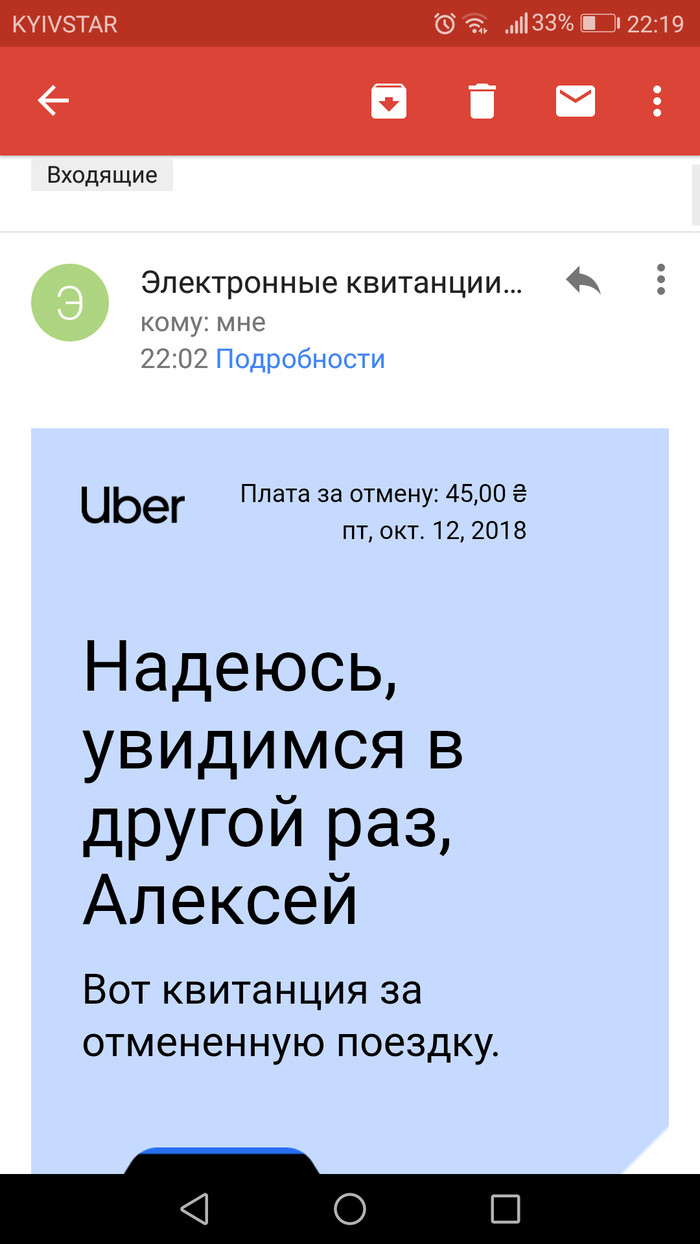Go back to the inbox list
Image resolution: width=700 pixels, height=1244 pixels.
(x=52, y=101)
